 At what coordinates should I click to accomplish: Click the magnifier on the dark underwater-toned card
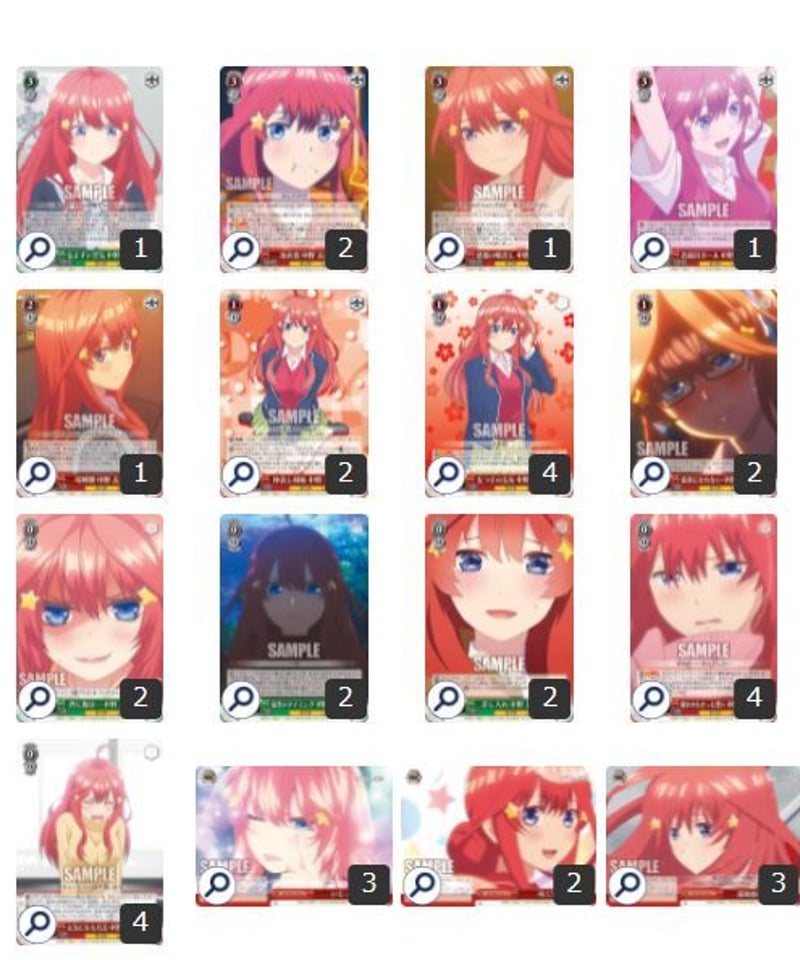click(240, 695)
